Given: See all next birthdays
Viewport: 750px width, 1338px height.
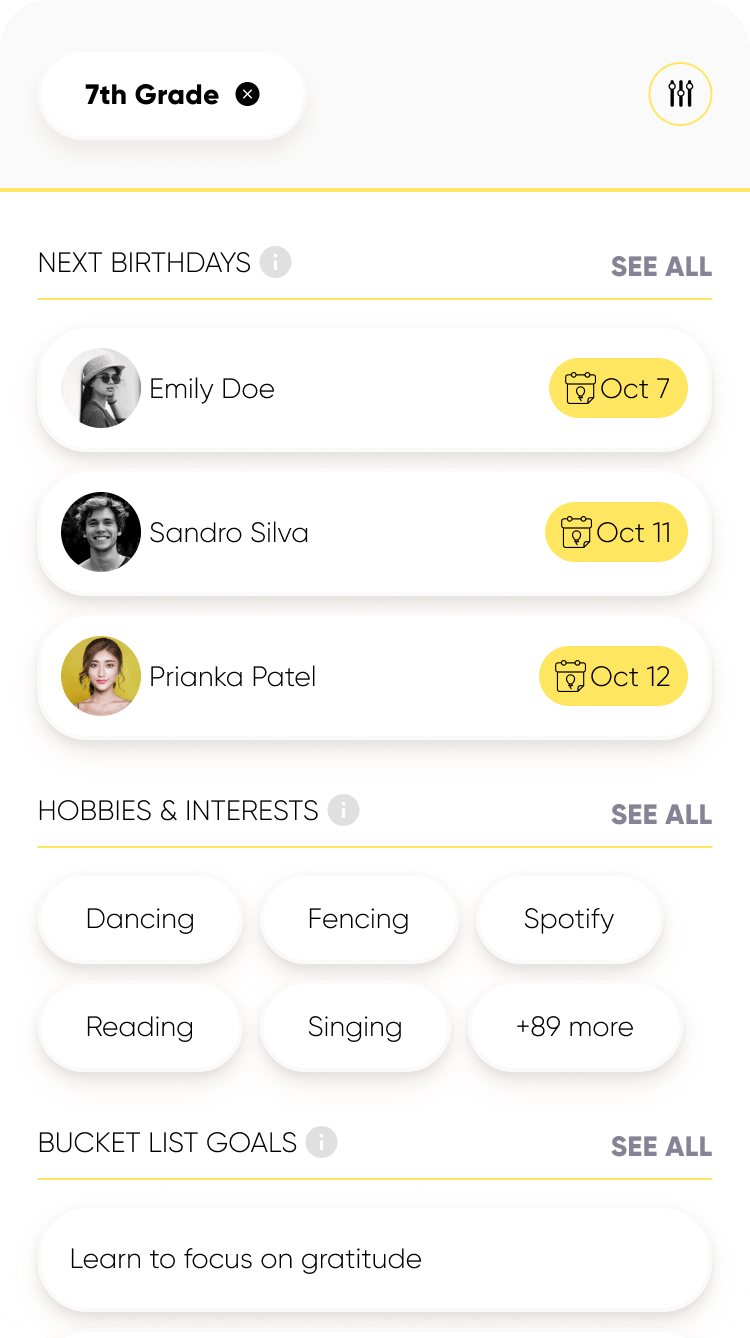Looking at the screenshot, I should 661,267.
